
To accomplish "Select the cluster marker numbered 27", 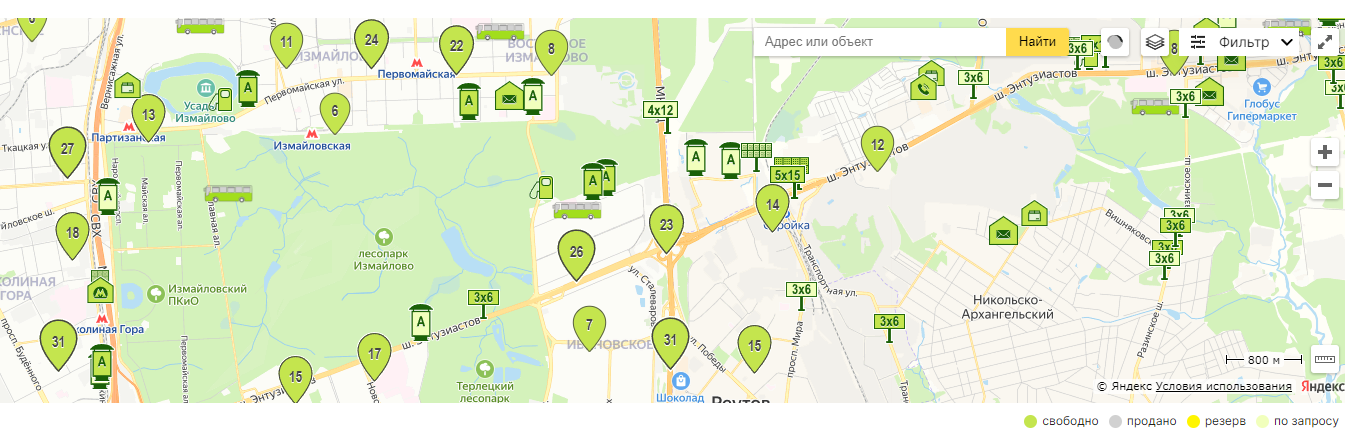I will tap(67, 148).
